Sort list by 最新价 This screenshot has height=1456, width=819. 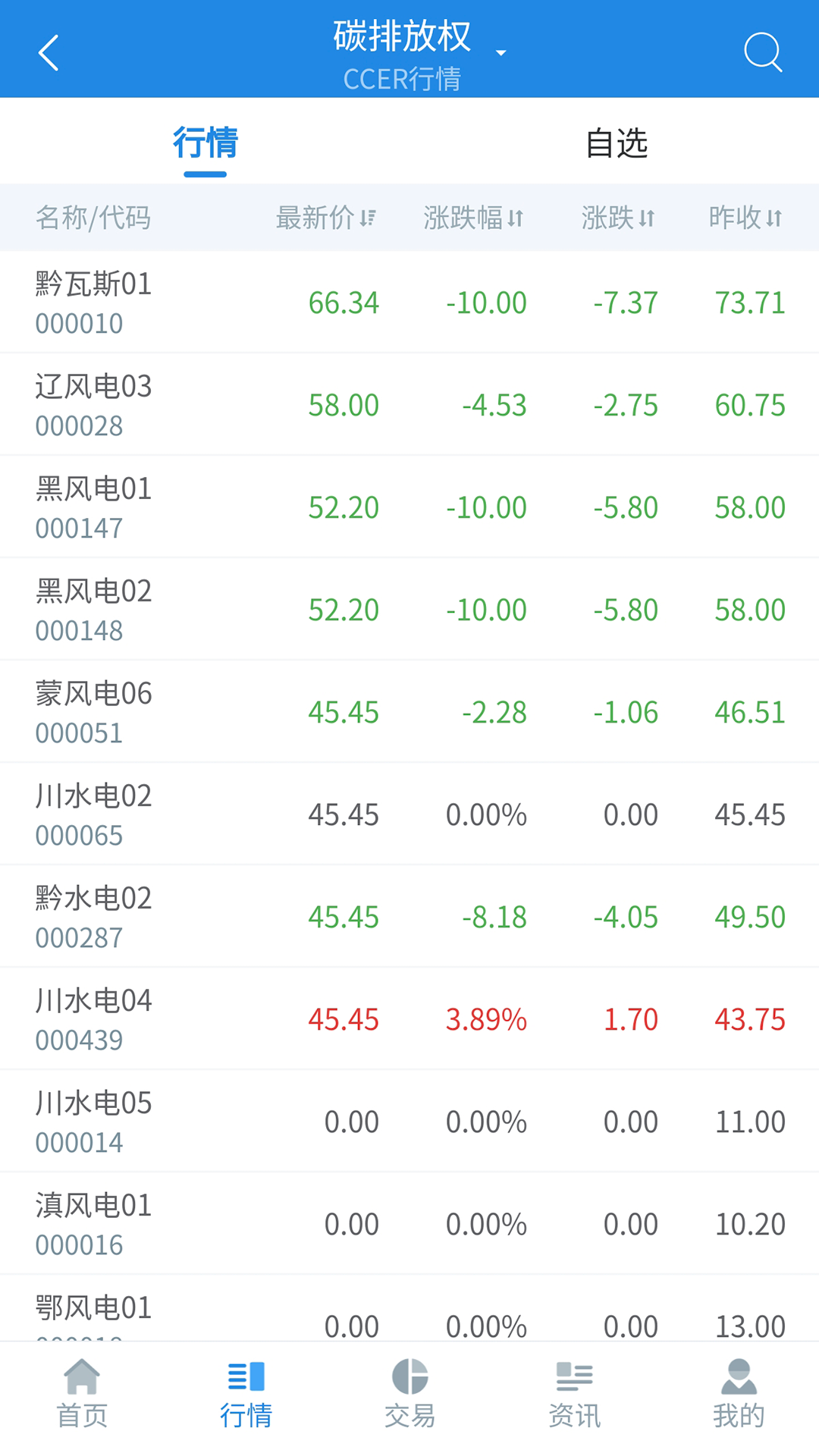click(x=325, y=218)
